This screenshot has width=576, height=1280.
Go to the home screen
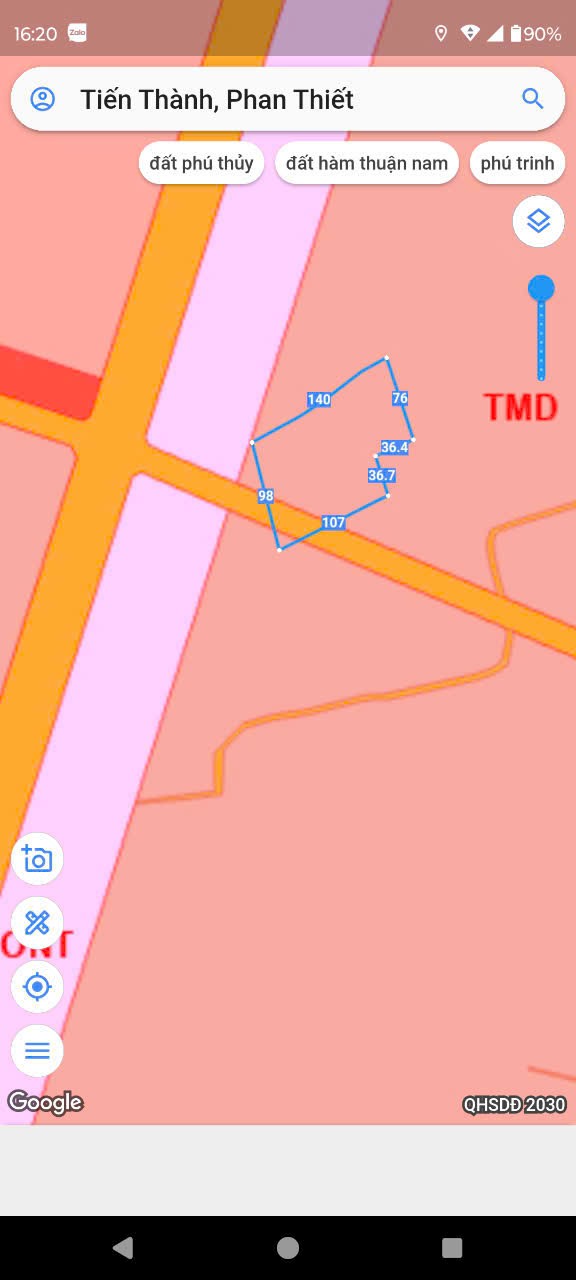(x=288, y=1247)
